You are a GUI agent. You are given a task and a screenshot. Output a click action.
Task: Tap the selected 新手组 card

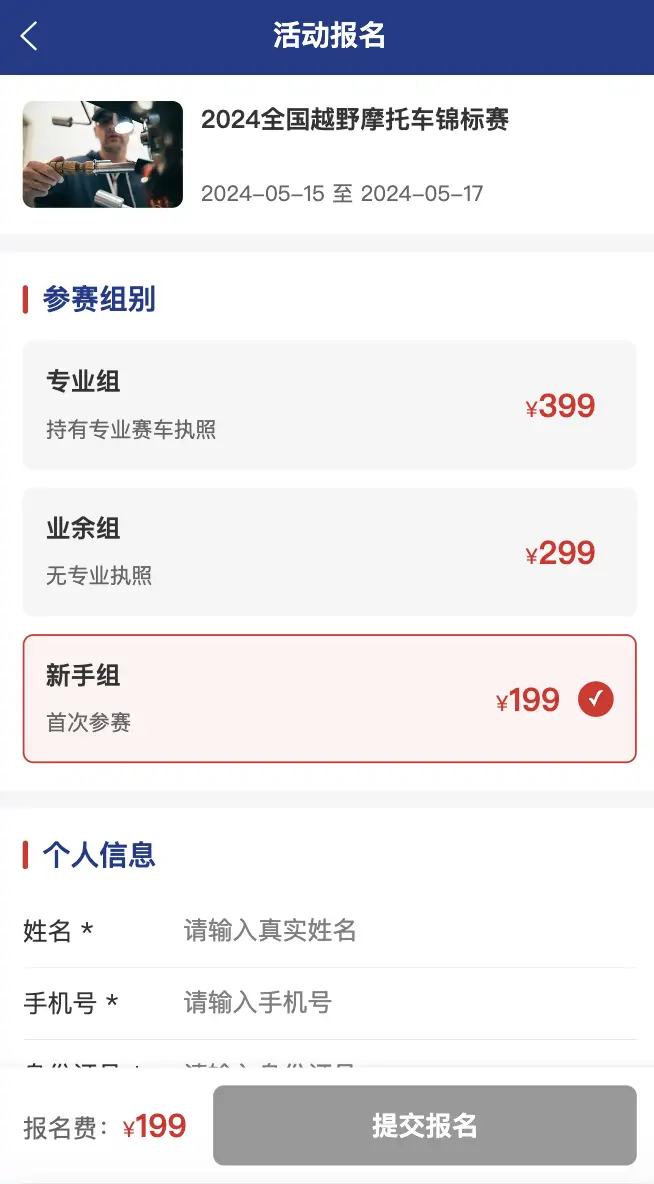pyautogui.click(x=329, y=699)
